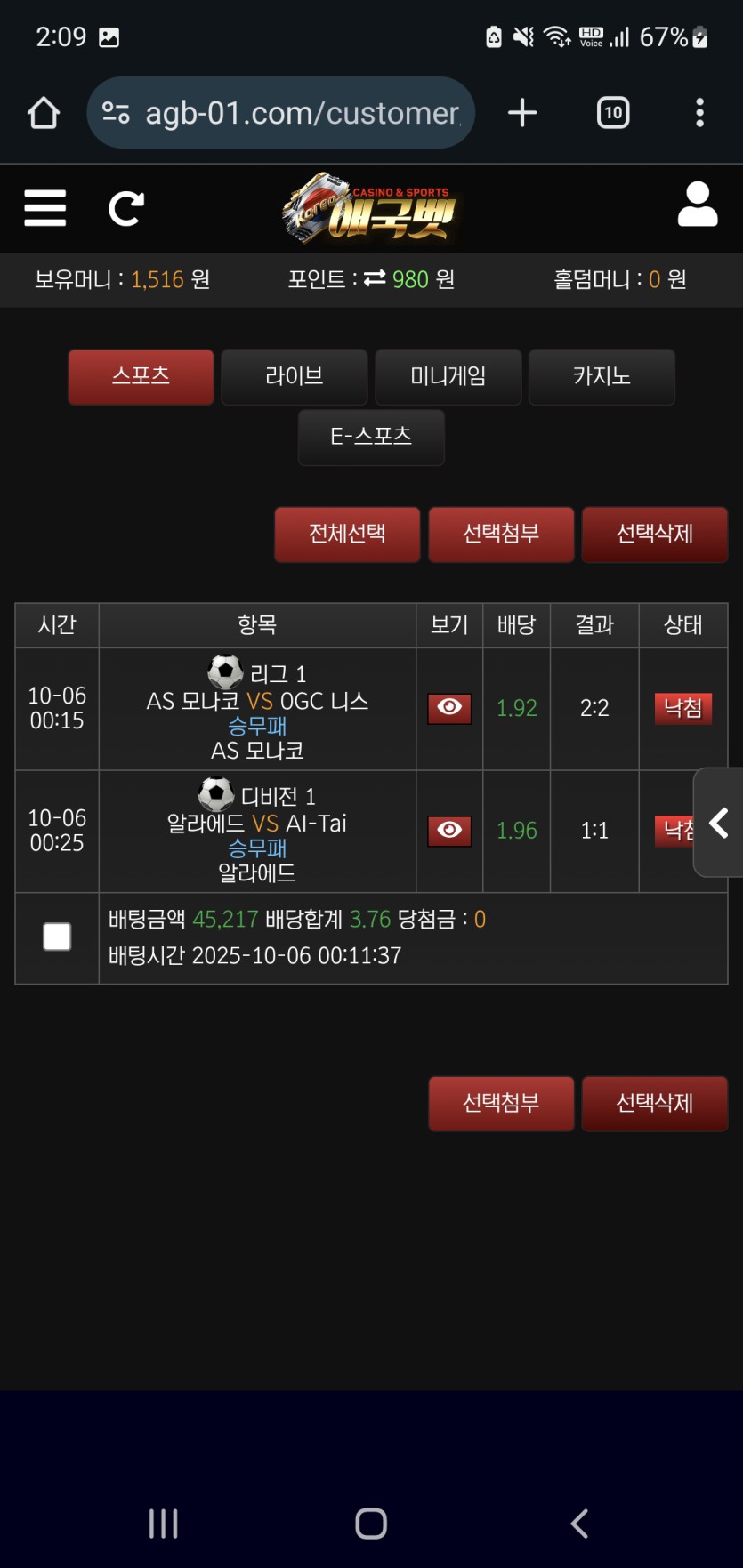Expand the side panel arrow
The height and width of the screenshot is (1568, 743).
point(719,823)
